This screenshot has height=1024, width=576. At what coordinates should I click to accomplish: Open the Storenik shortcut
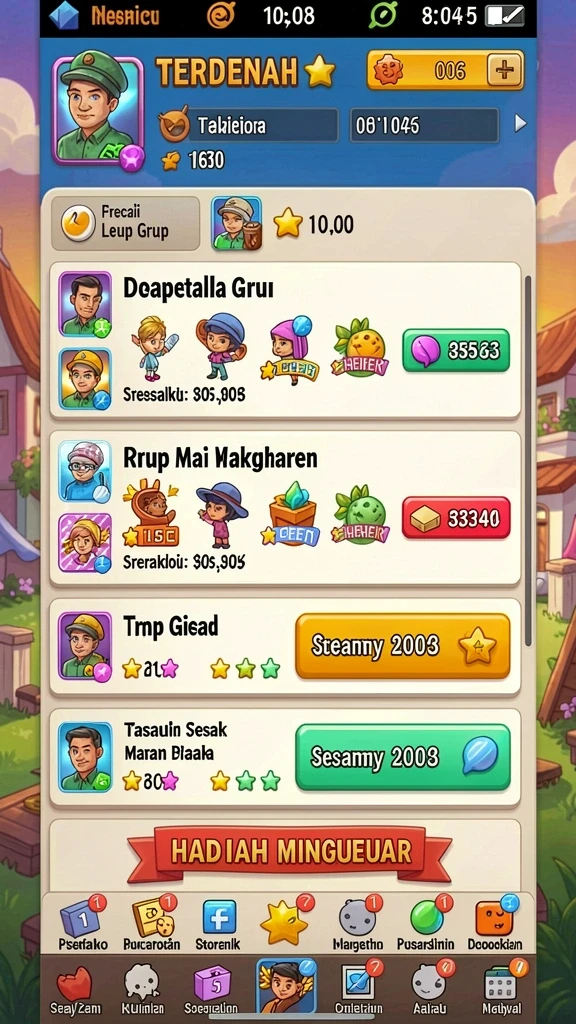click(x=218, y=923)
